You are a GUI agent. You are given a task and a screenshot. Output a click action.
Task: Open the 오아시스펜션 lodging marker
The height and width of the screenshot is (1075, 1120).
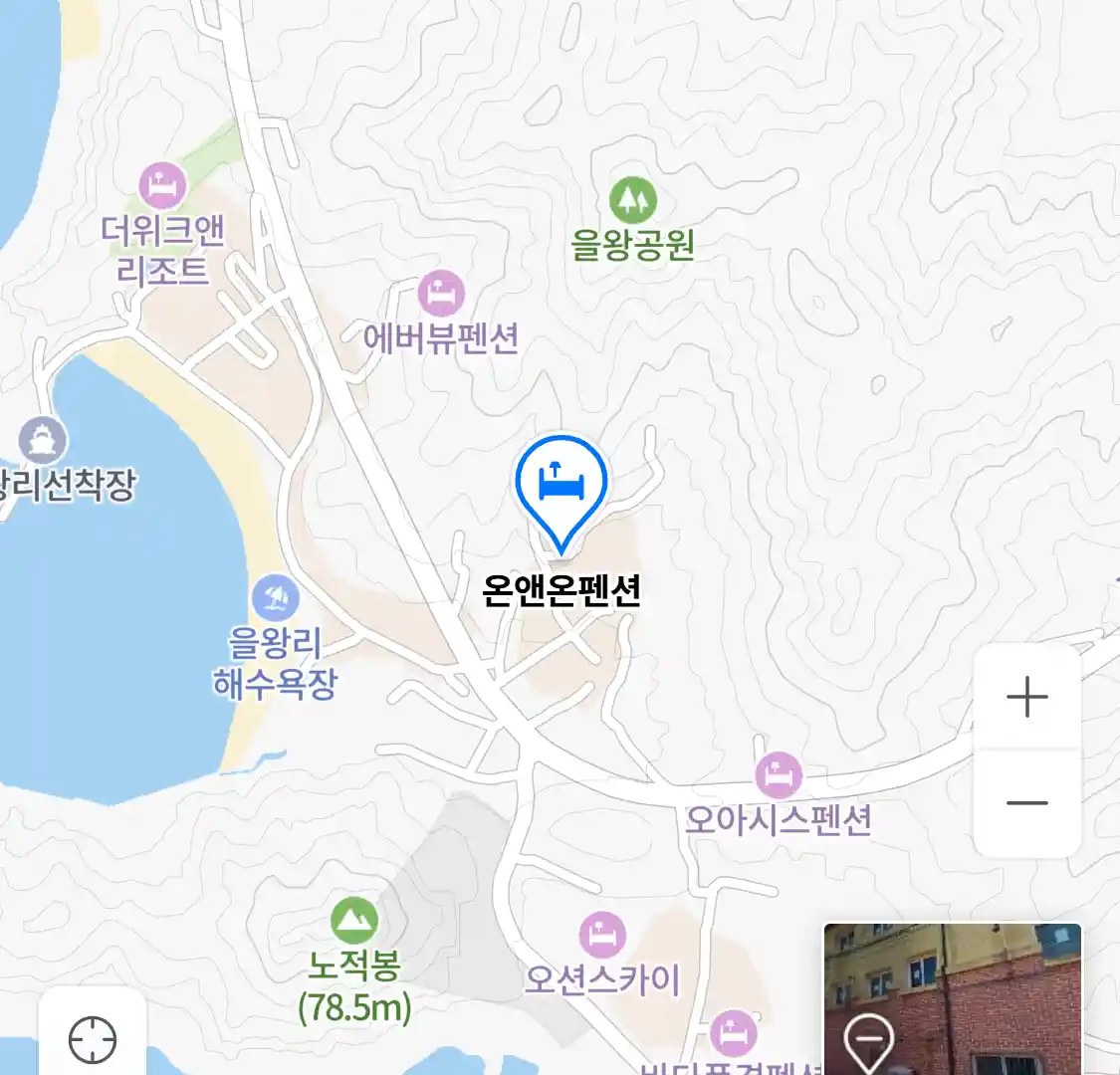click(779, 775)
